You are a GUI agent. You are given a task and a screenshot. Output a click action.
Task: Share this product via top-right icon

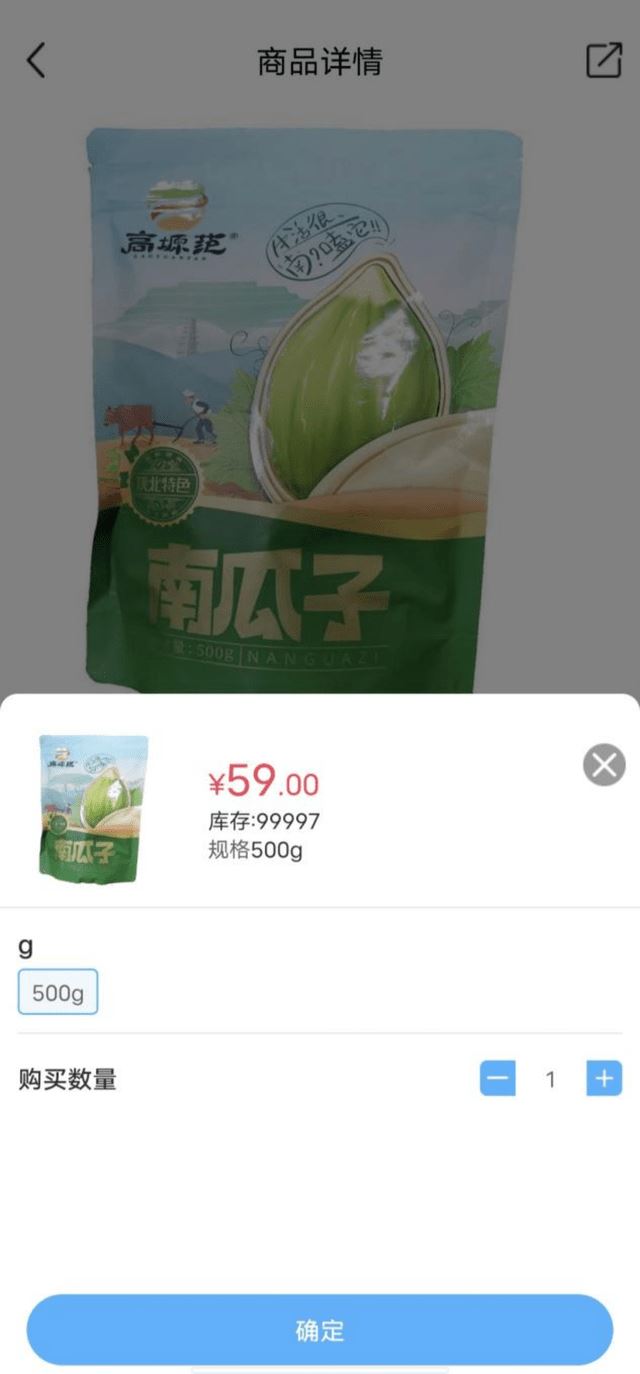pyautogui.click(x=603, y=61)
